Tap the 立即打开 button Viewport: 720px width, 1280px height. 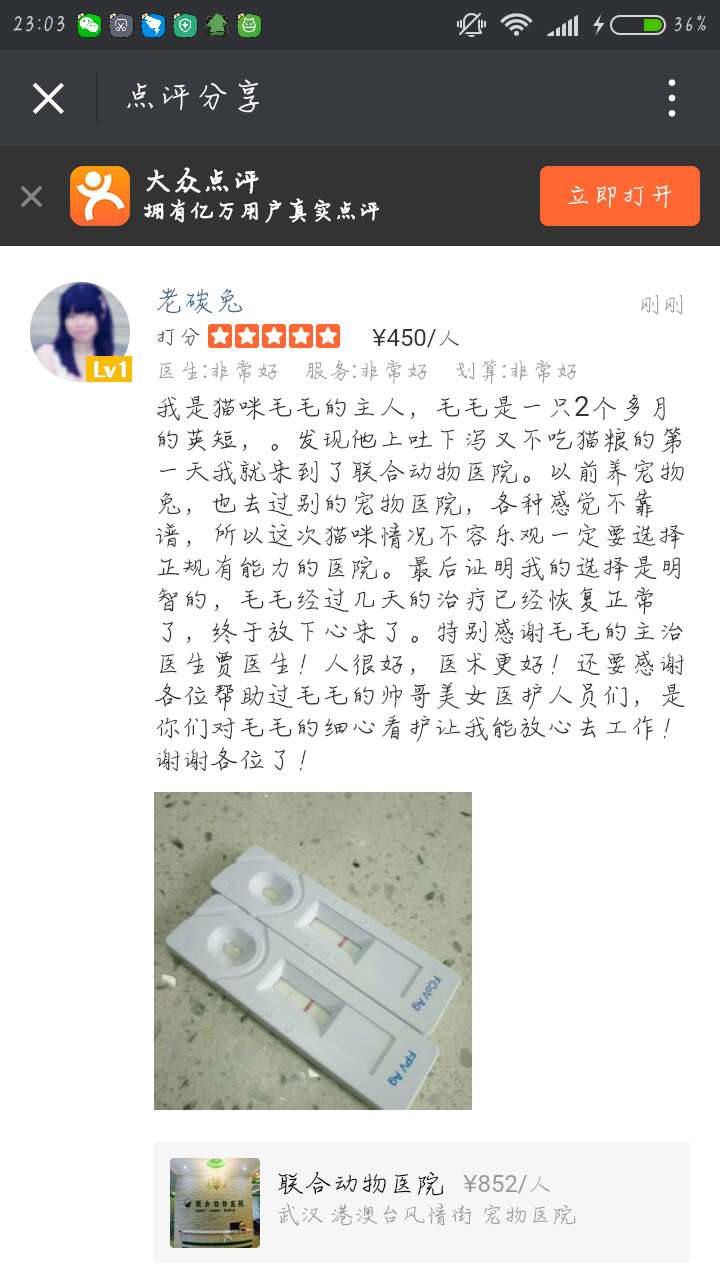click(x=619, y=196)
